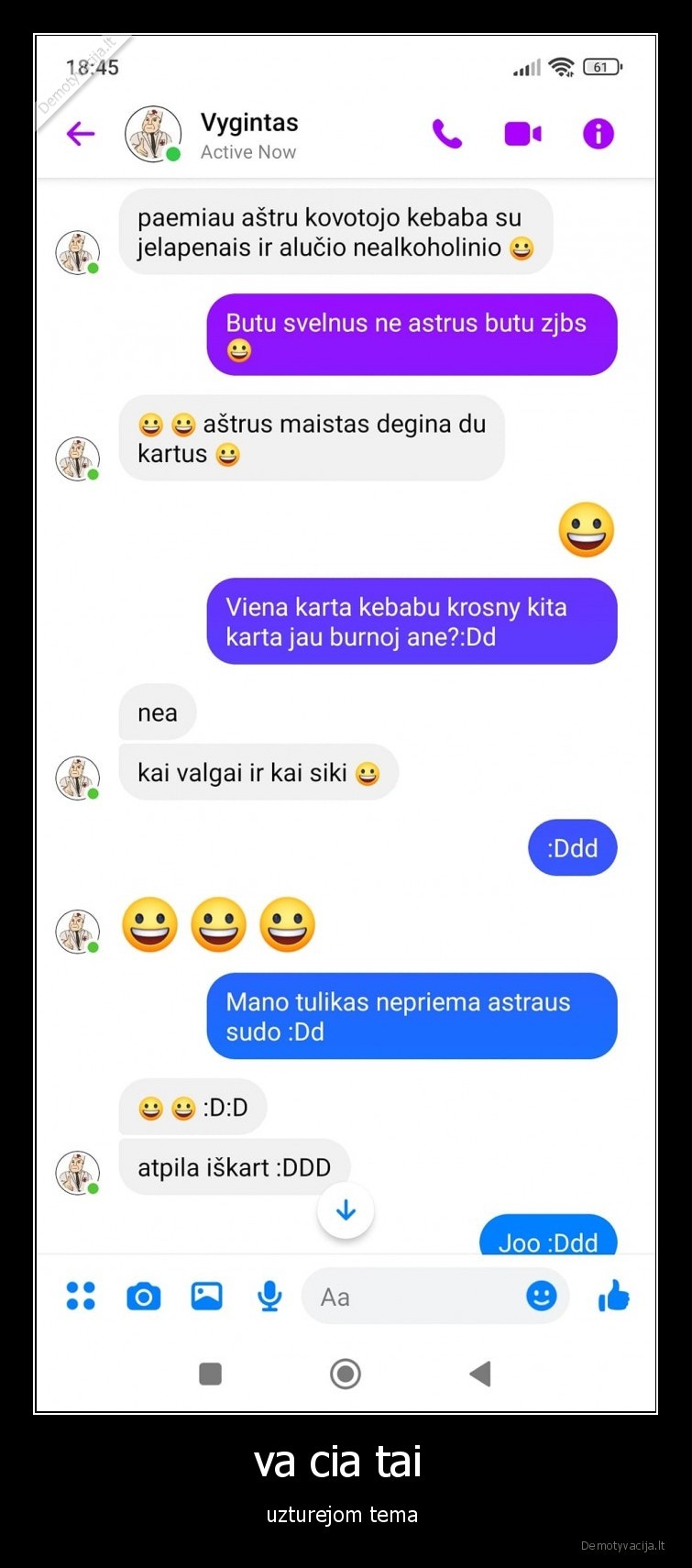692x1568 pixels.
Task: Tap the standalone smiley emoji message
Action: click(x=585, y=529)
